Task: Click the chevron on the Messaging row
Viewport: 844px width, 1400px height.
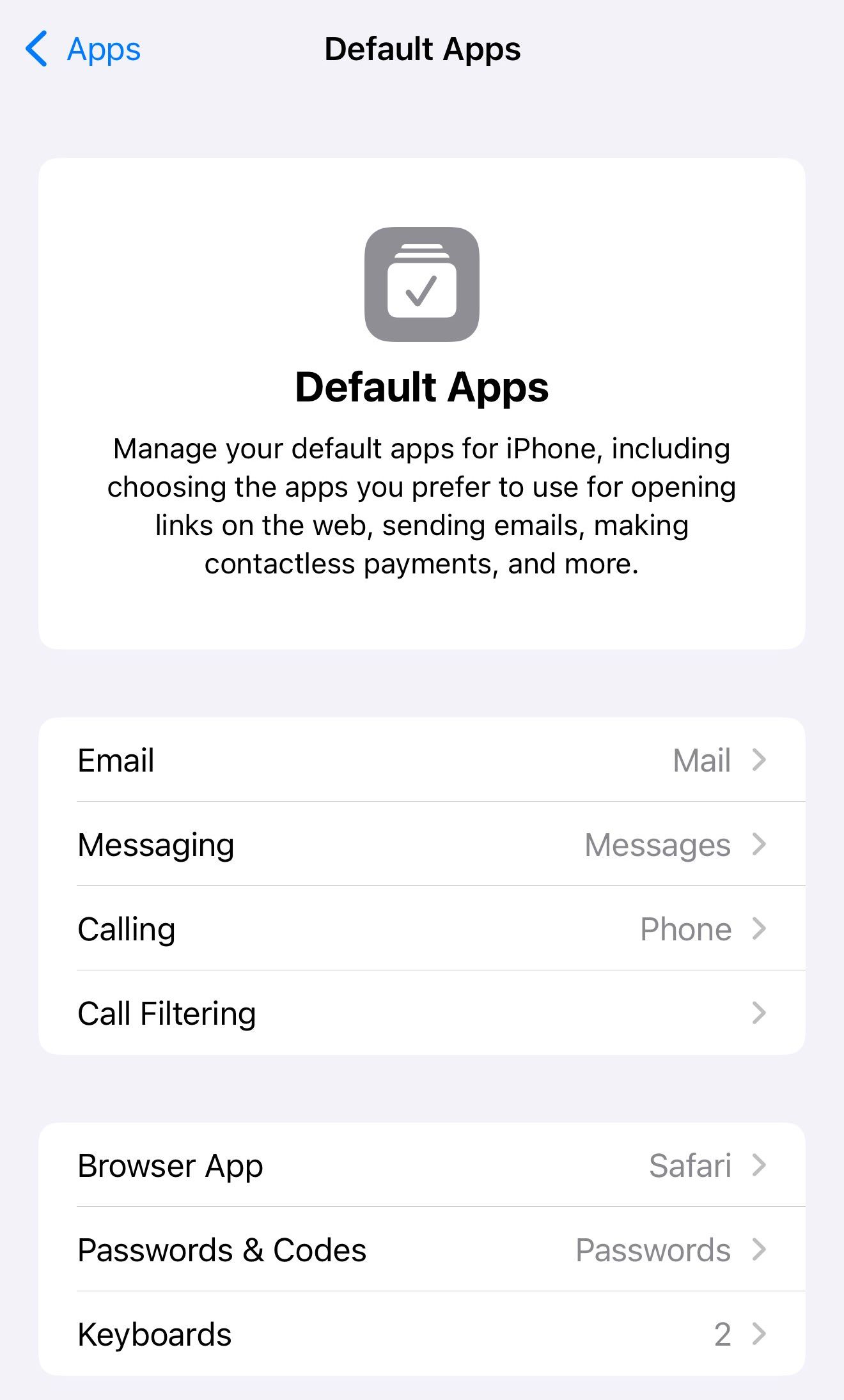Action: (760, 844)
